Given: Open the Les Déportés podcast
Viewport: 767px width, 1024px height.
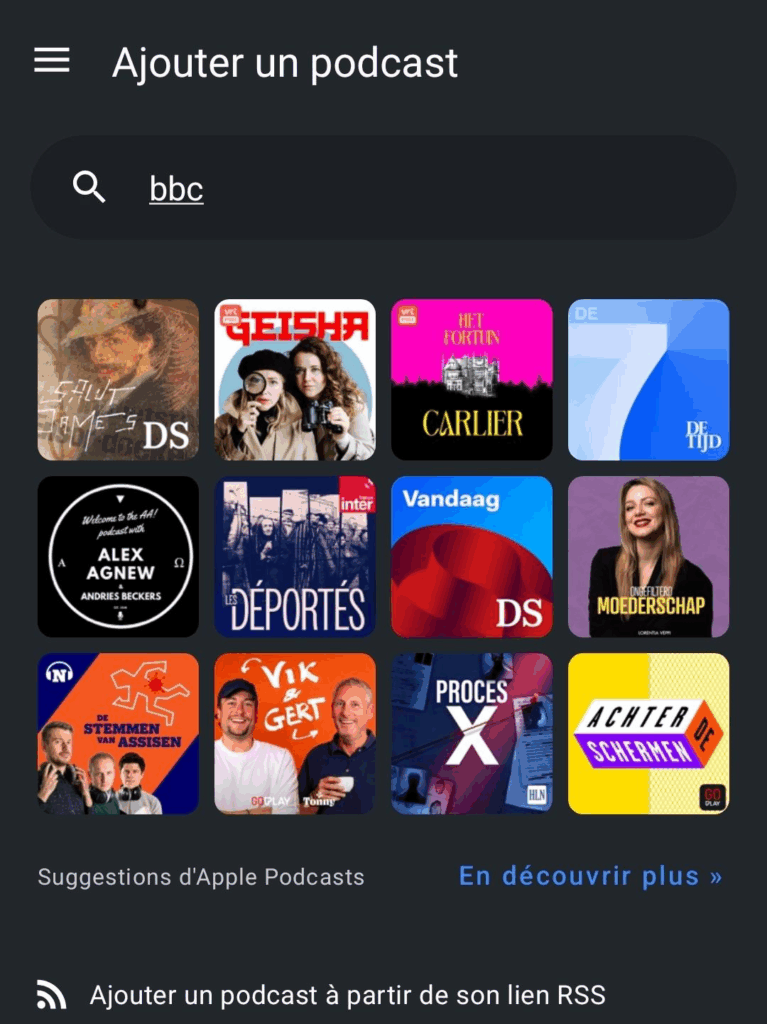Looking at the screenshot, I should [295, 557].
